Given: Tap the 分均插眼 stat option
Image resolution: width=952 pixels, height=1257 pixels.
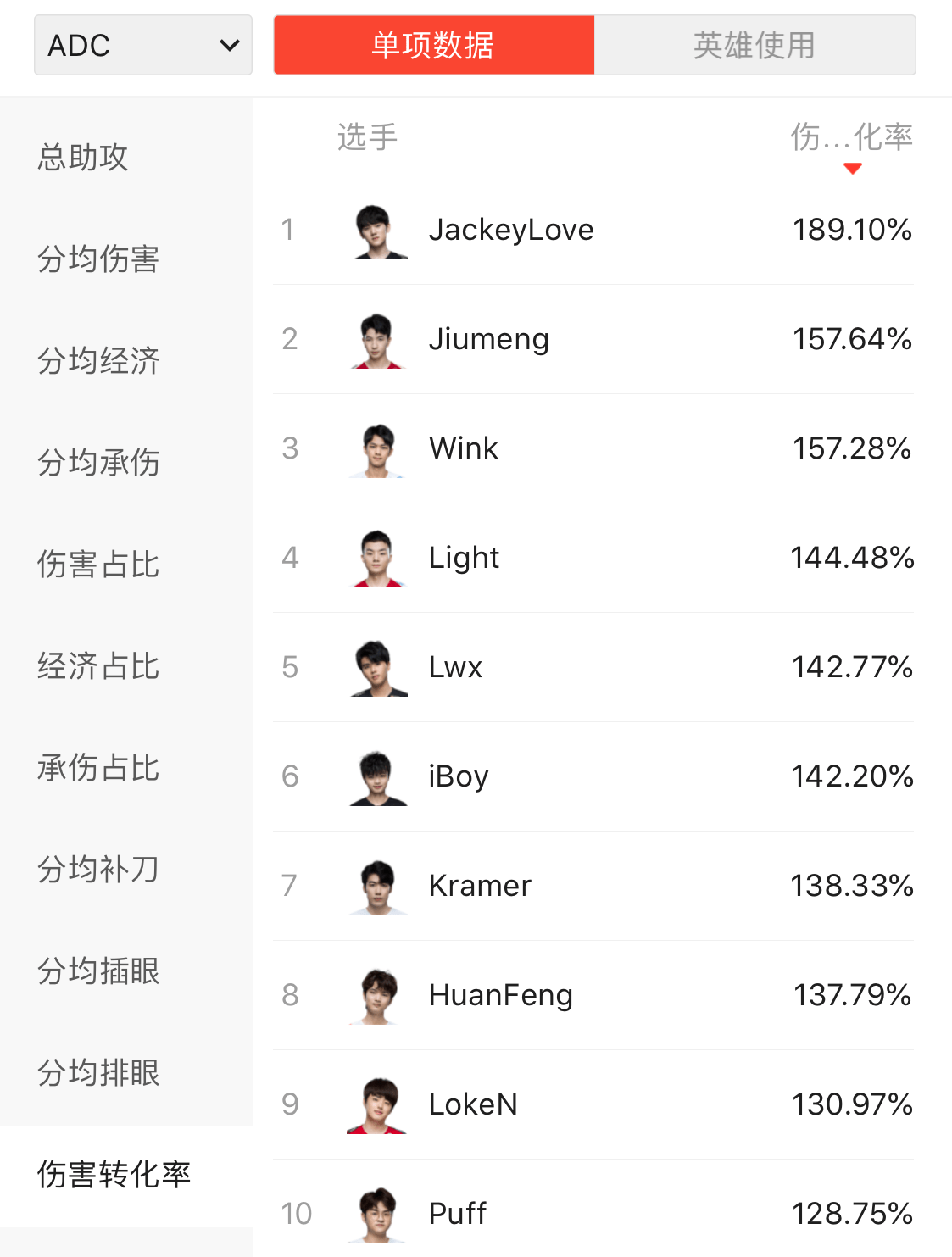Looking at the screenshot, I should (98, 971).
